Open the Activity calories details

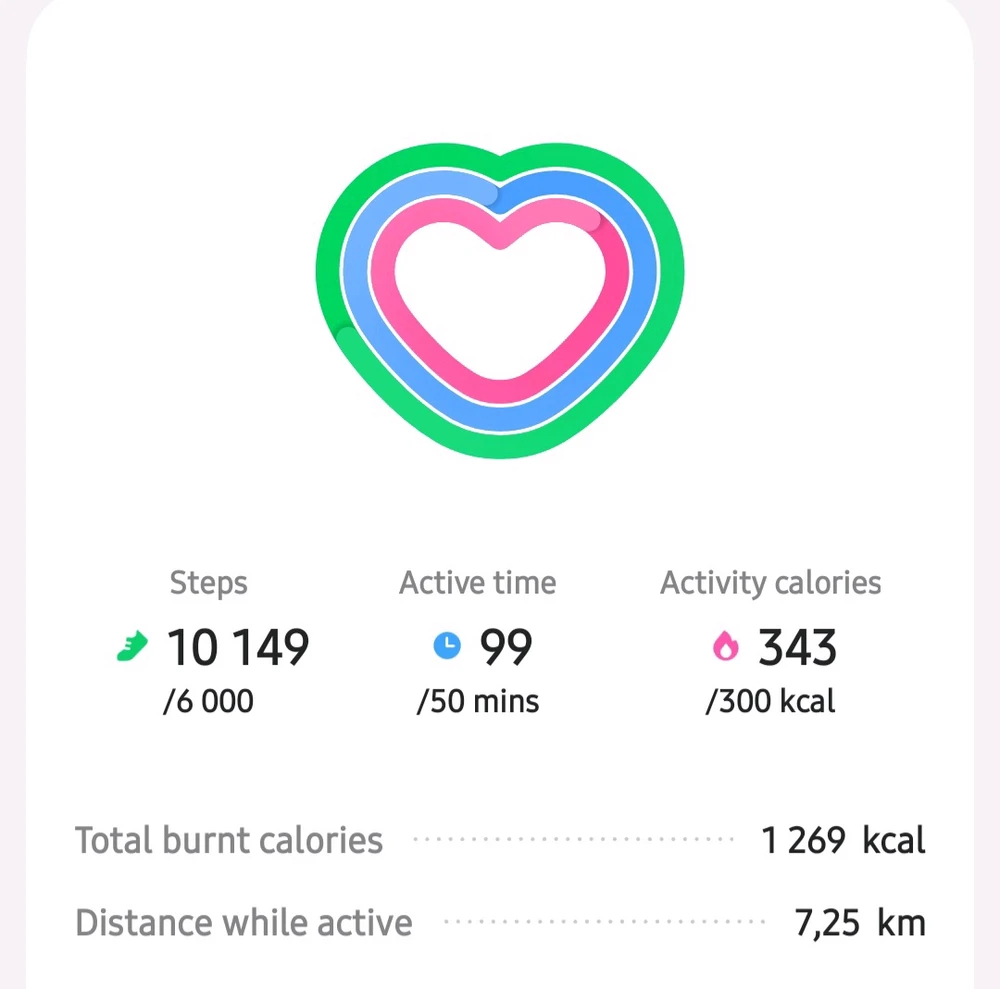pos(770,643)
